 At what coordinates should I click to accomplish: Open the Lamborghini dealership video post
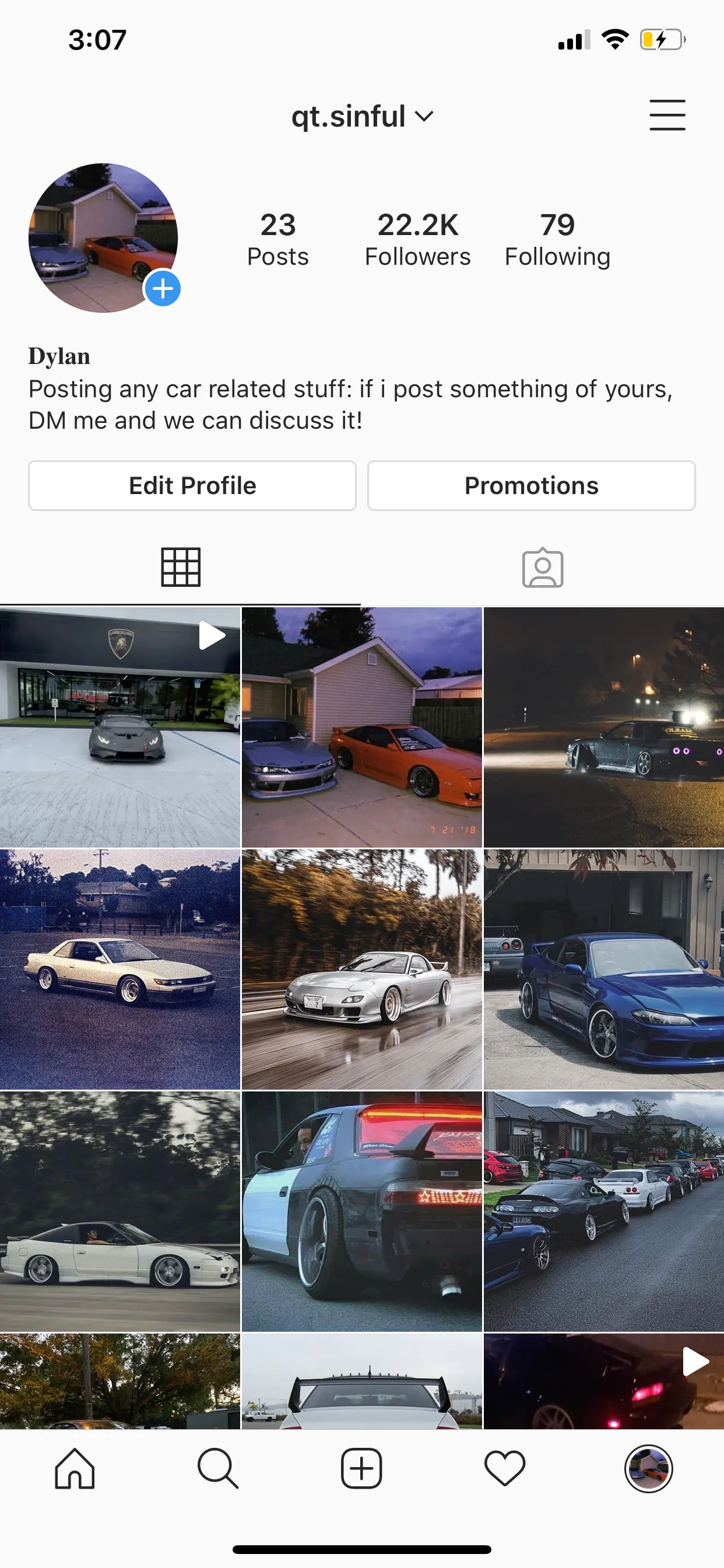pyautogui.click(x=120, y=727)
